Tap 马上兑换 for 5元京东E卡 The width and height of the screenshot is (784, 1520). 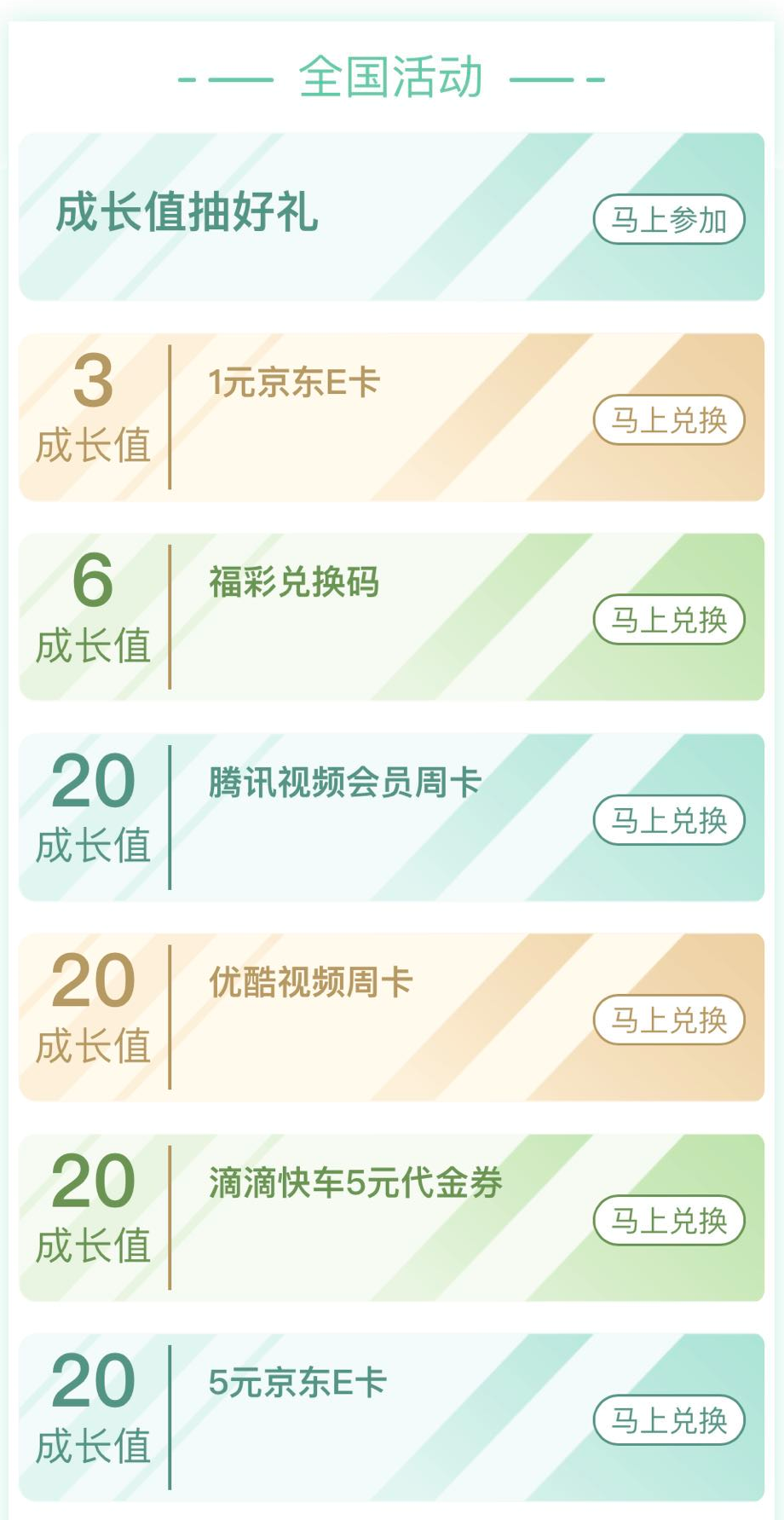pos(669,1420)
